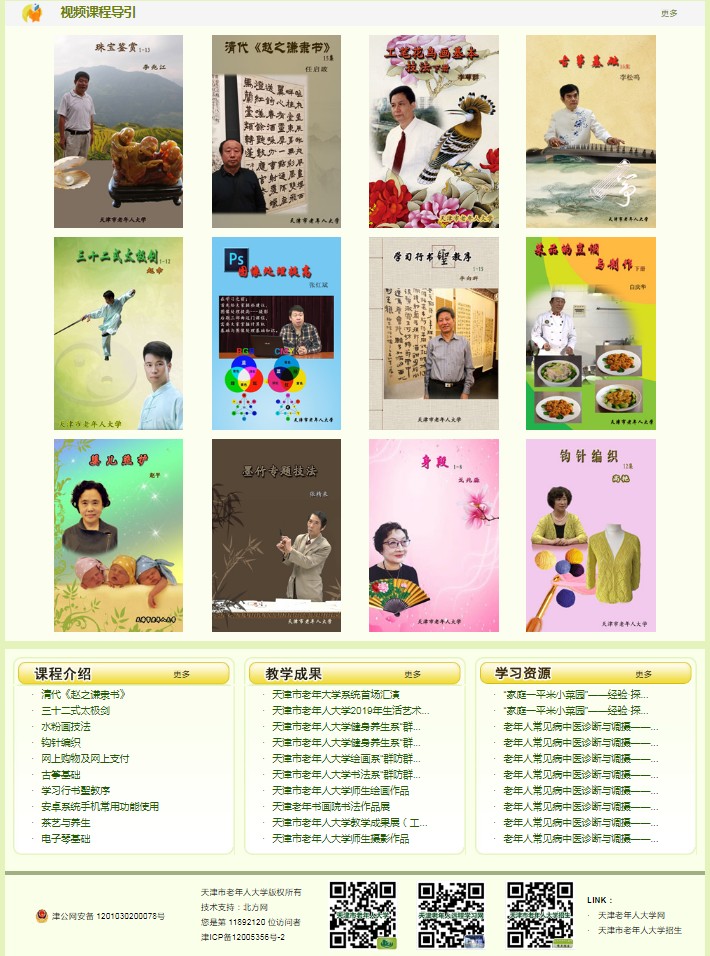
Task: Open 水粉画技法 in the course list
Action: click(66, 726)
